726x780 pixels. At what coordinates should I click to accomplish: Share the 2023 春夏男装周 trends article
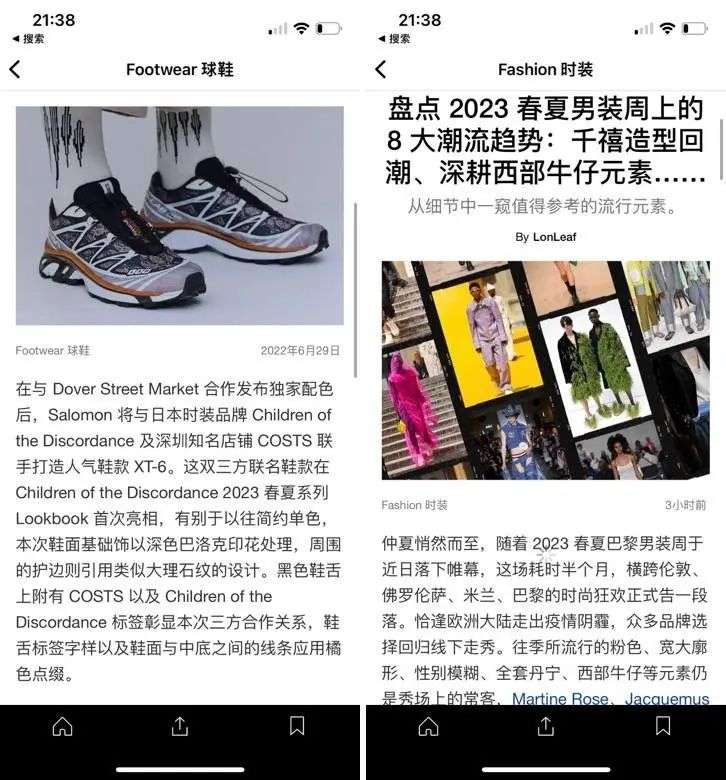point(546,727)
